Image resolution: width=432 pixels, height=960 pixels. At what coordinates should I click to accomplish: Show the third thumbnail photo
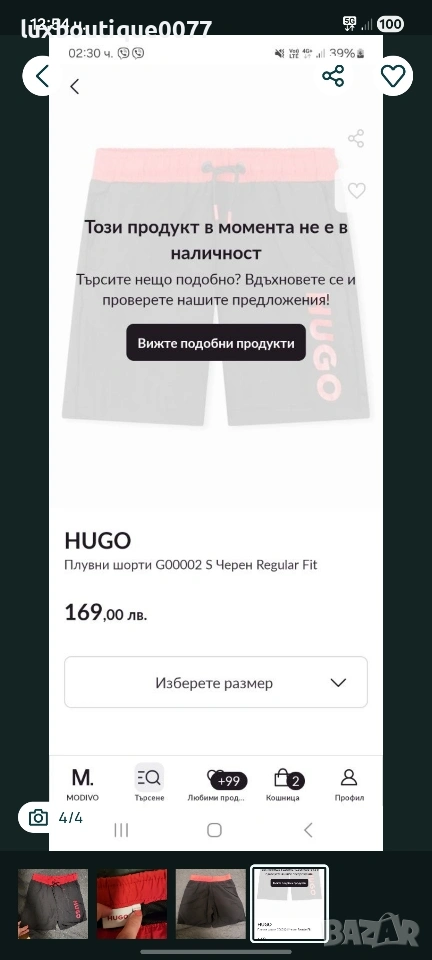211,904
